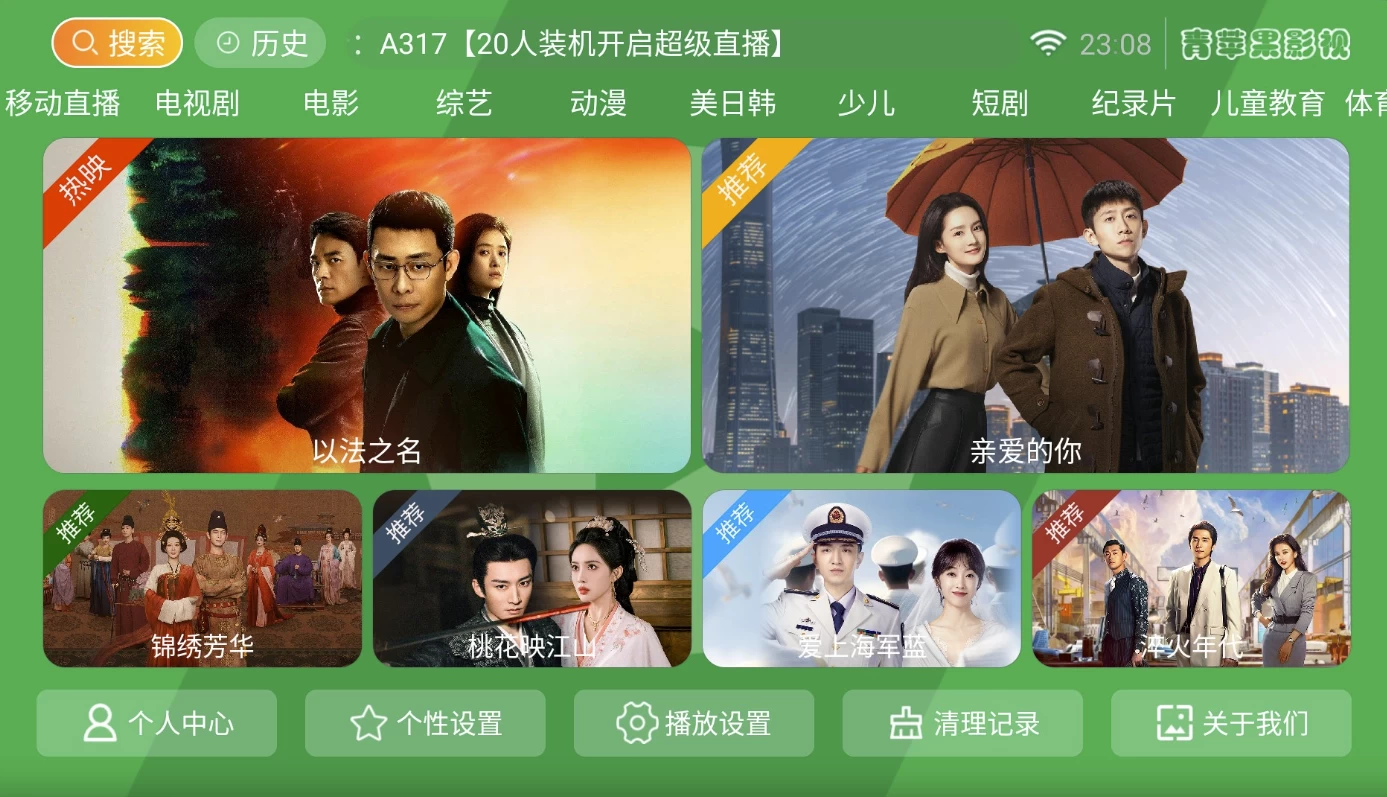1387x797 pixels.
Task: Open 播放设置 playback settings
Action: coord(693,723)
